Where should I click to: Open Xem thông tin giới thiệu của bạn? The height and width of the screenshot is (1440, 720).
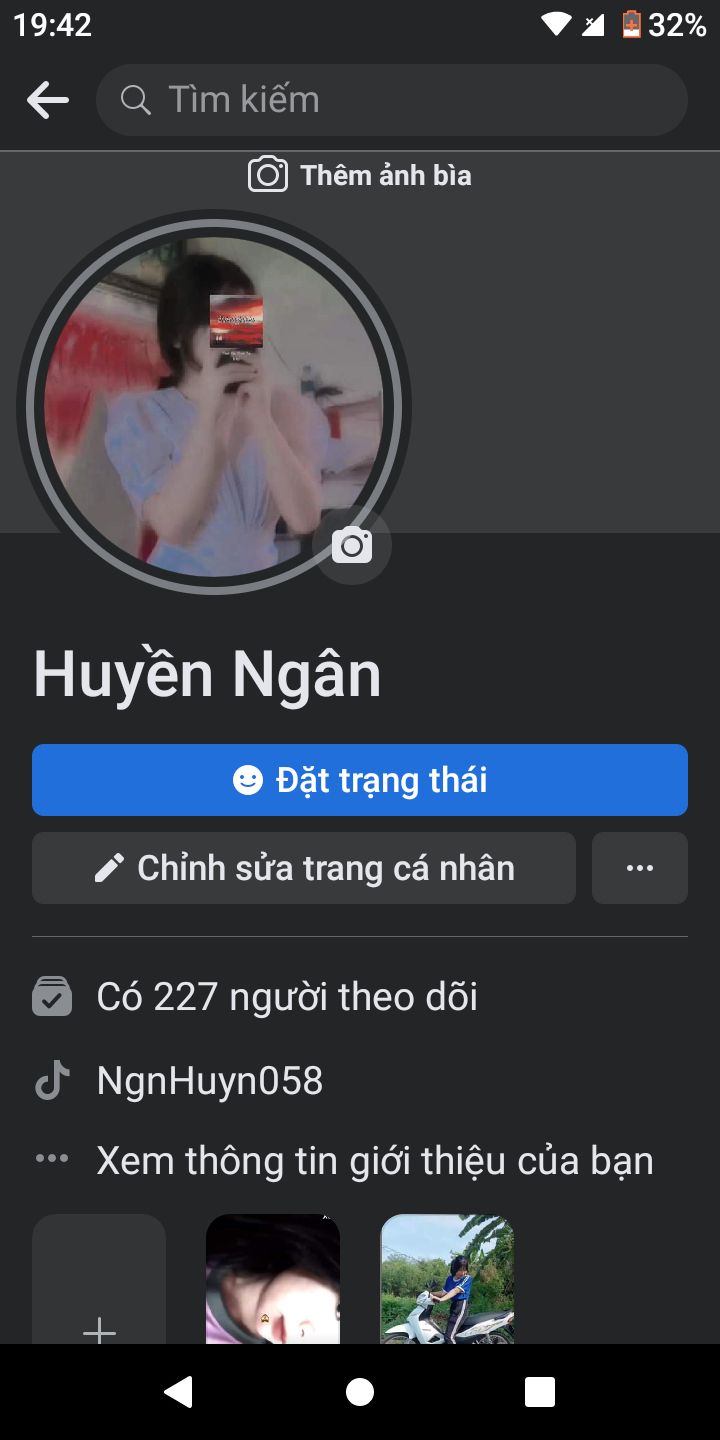(375, 1161)
